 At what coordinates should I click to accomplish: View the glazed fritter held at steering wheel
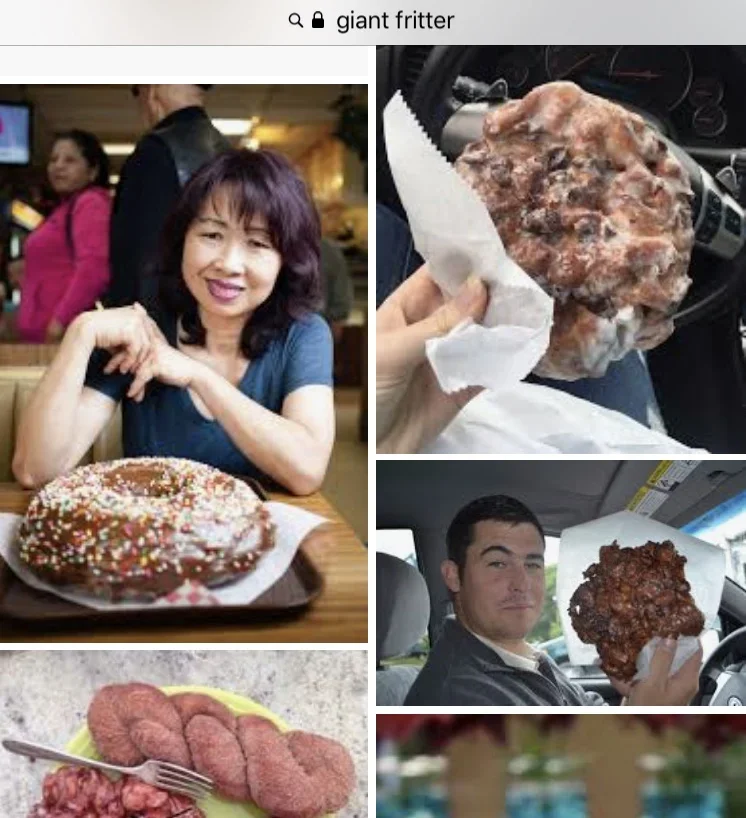560,250
